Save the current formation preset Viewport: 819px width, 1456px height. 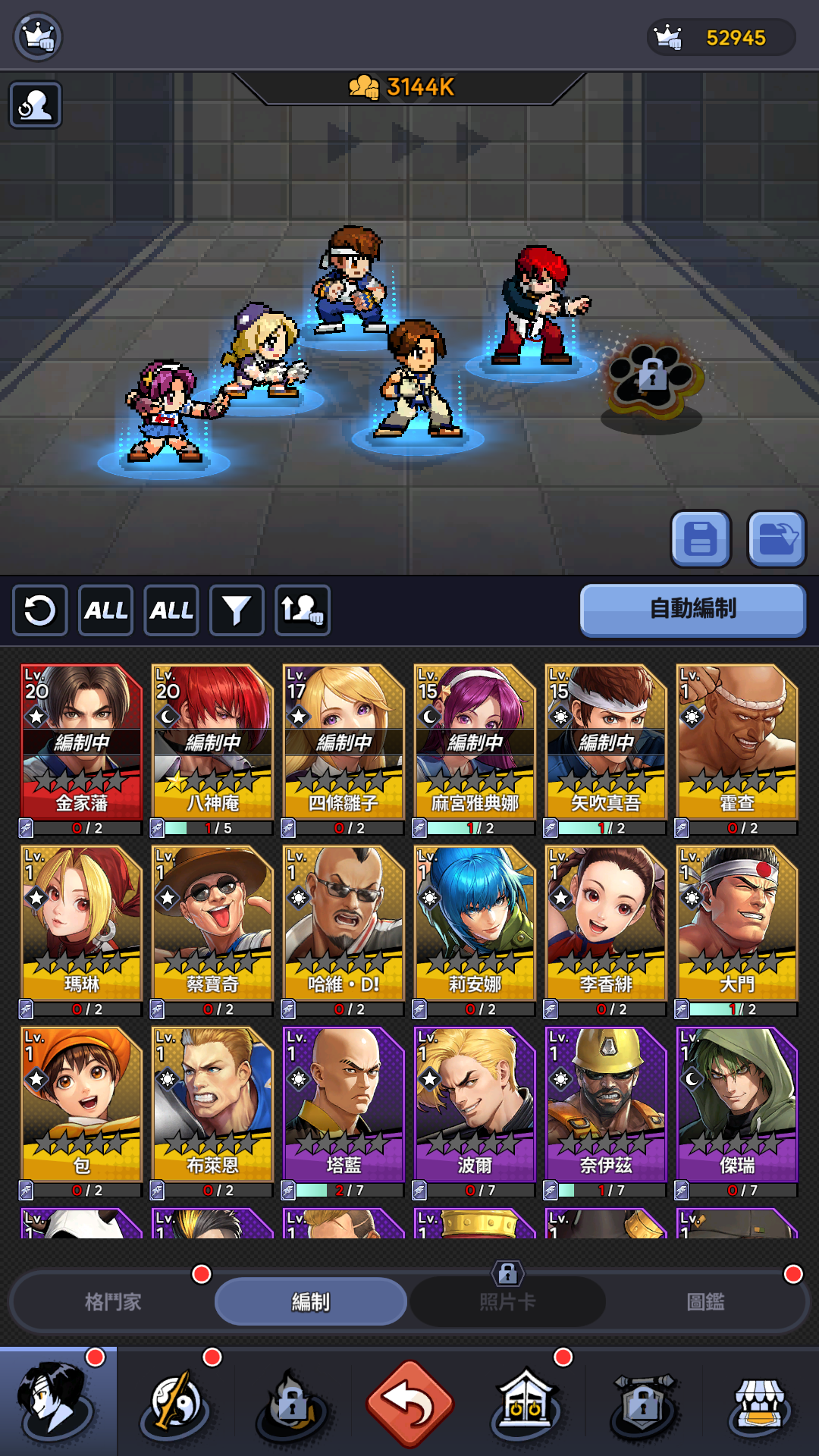pos(701,538)
